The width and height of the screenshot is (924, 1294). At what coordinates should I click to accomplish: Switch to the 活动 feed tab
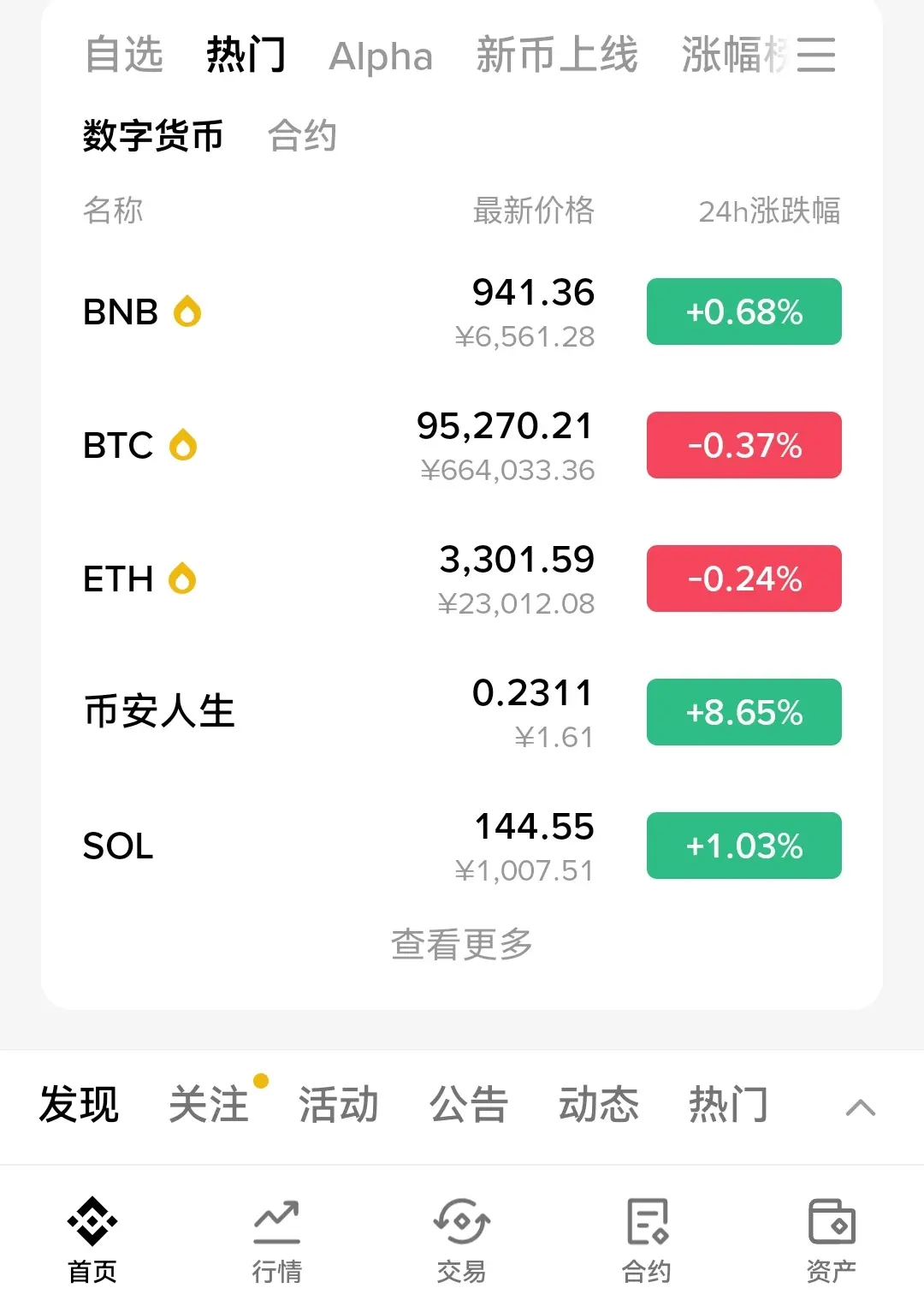pos(338,1105)
